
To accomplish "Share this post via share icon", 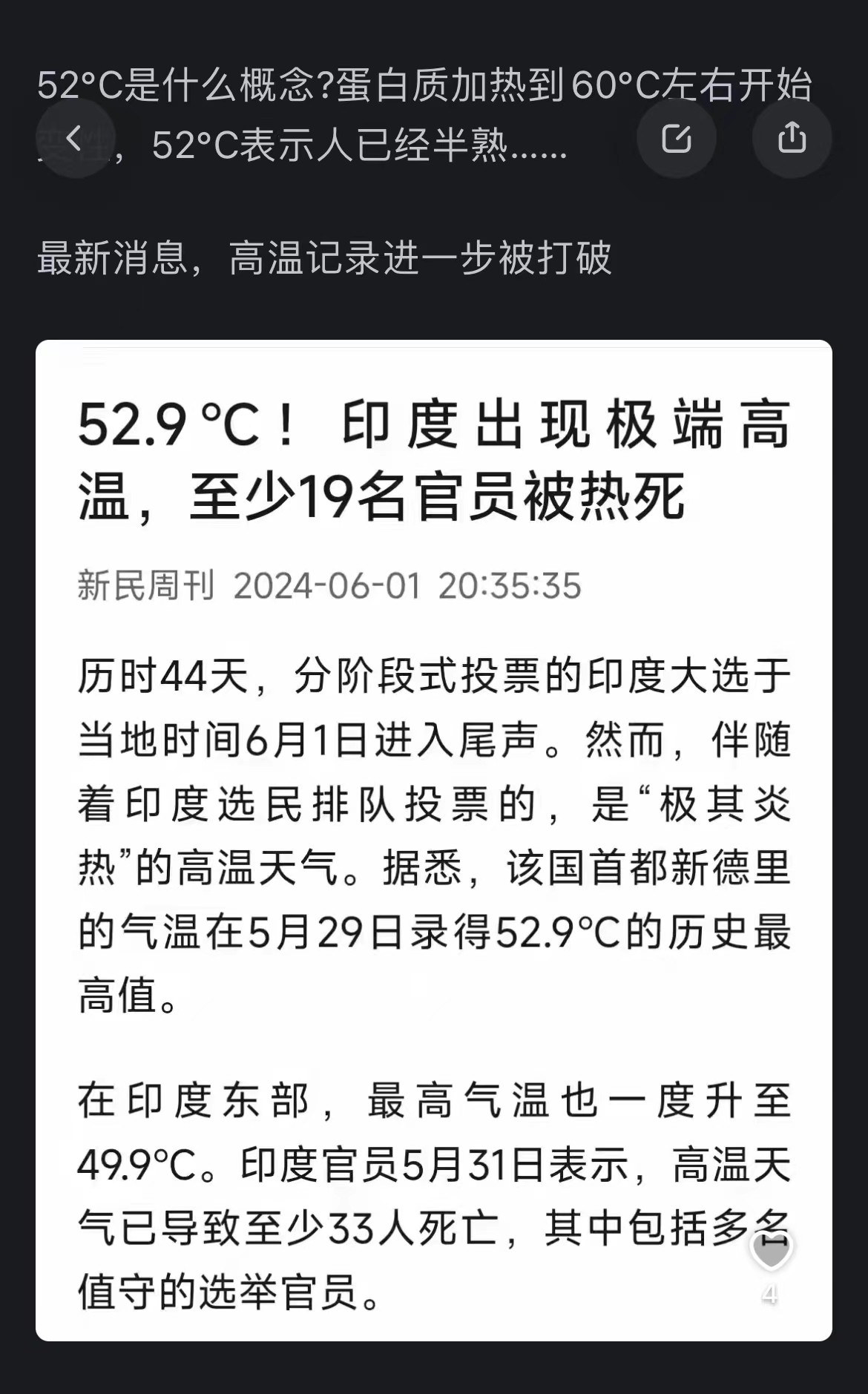I will (792, 138).
